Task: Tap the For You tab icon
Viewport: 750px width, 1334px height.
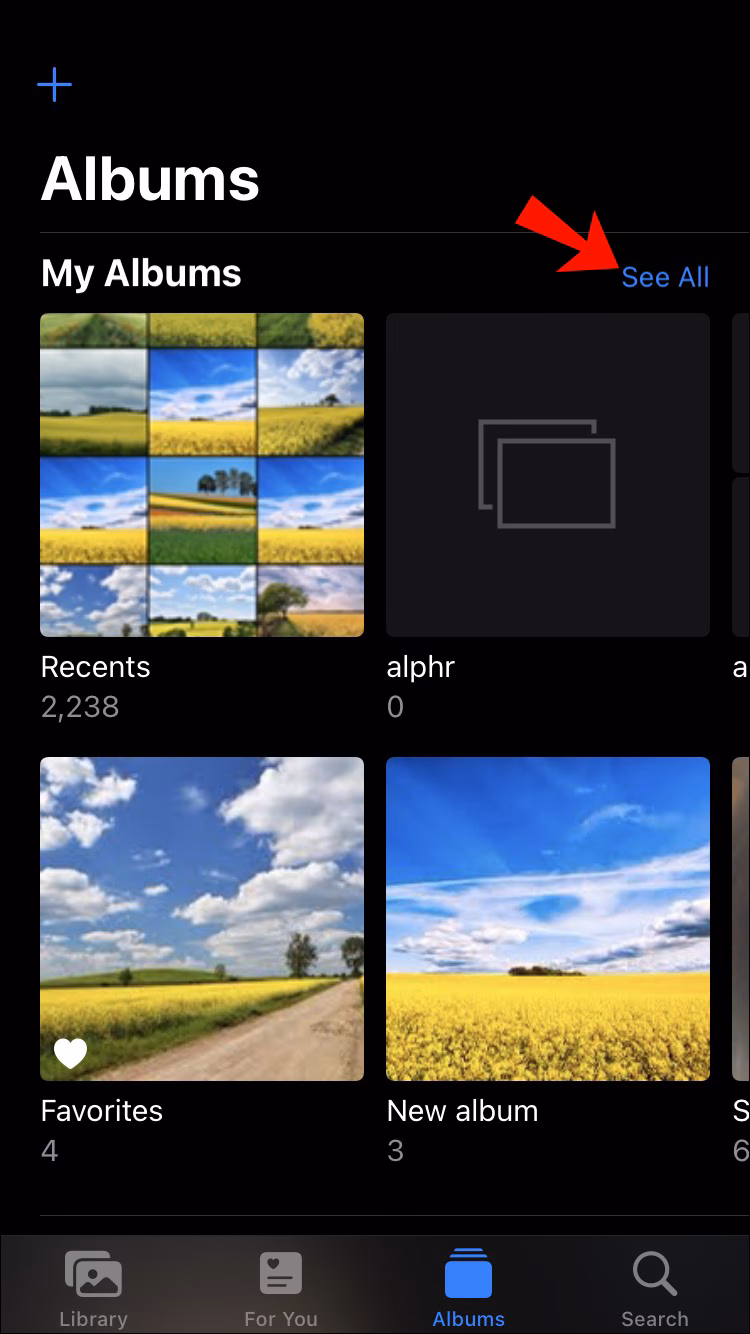Action: (280, 1272)
